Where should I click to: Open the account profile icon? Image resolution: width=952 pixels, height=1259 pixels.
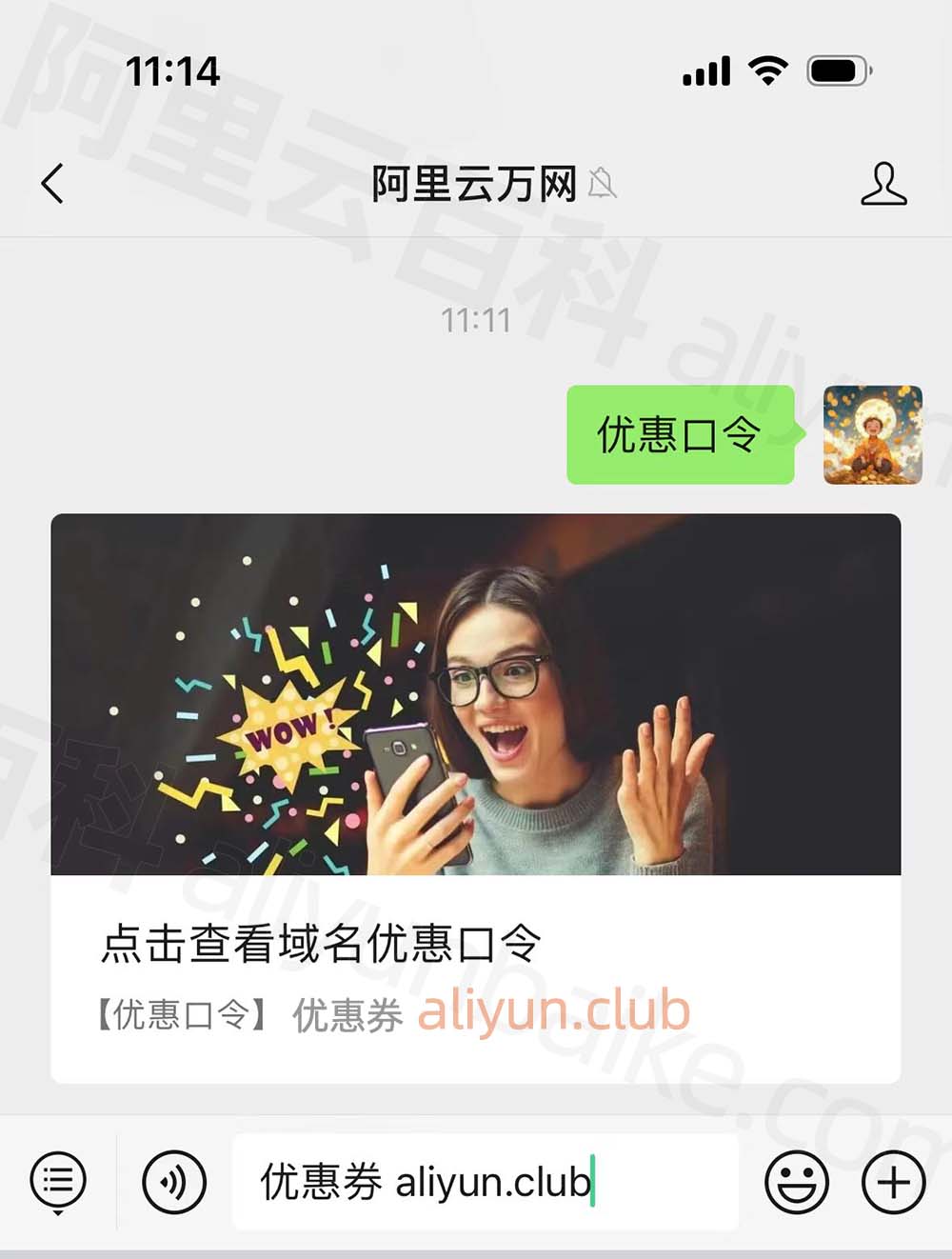[x=883, y=183]
